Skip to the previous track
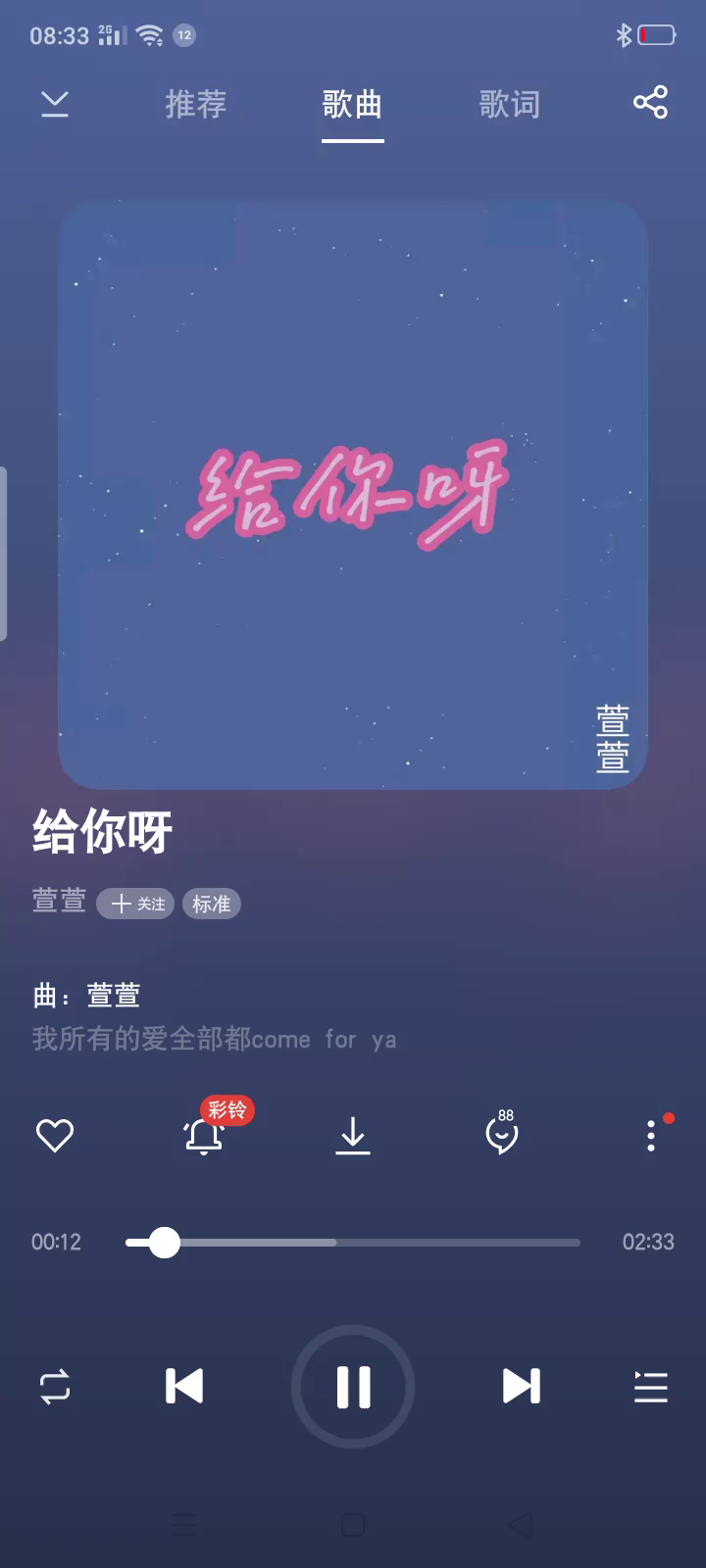The image size is (706, 1568). point(184,1386)
